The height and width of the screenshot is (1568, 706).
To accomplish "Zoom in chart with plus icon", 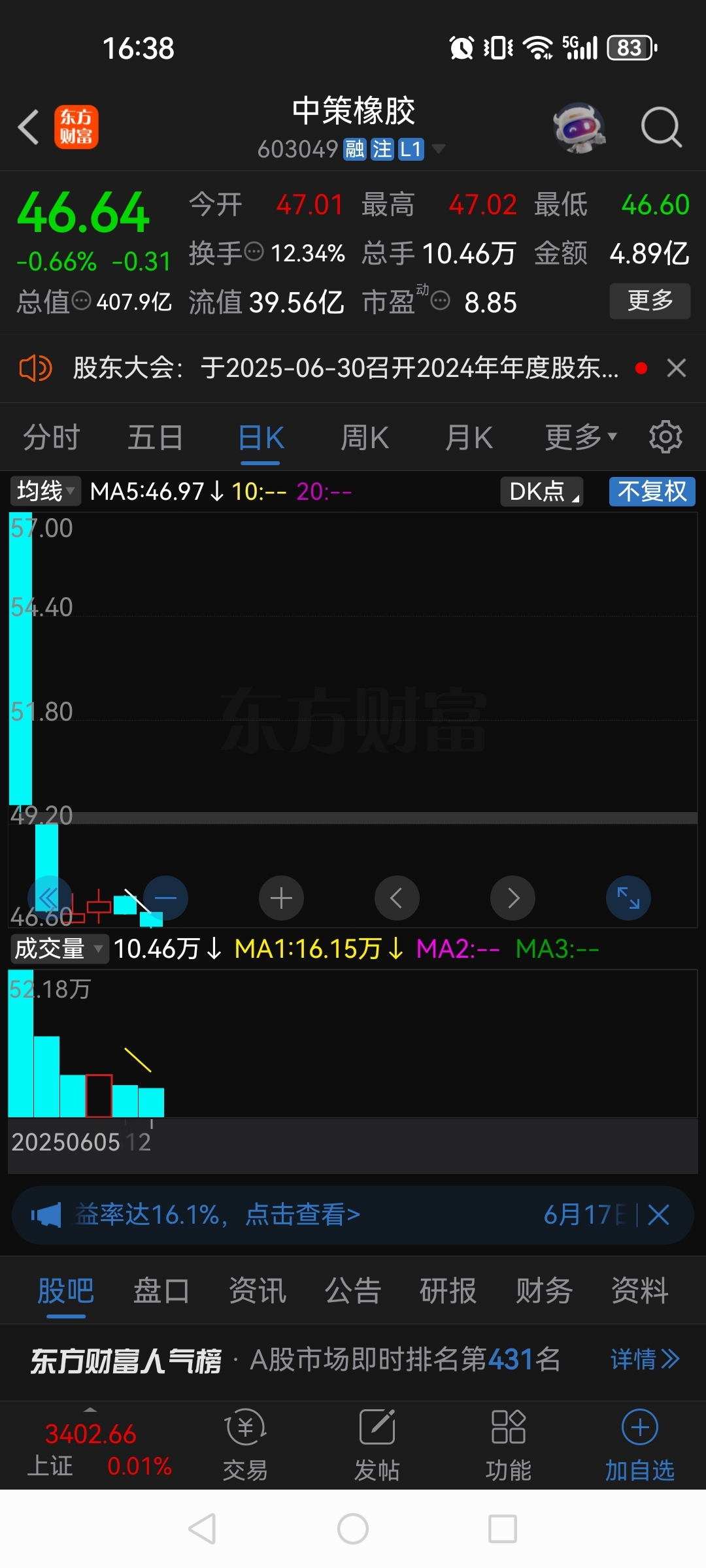I will click(281, 898).
